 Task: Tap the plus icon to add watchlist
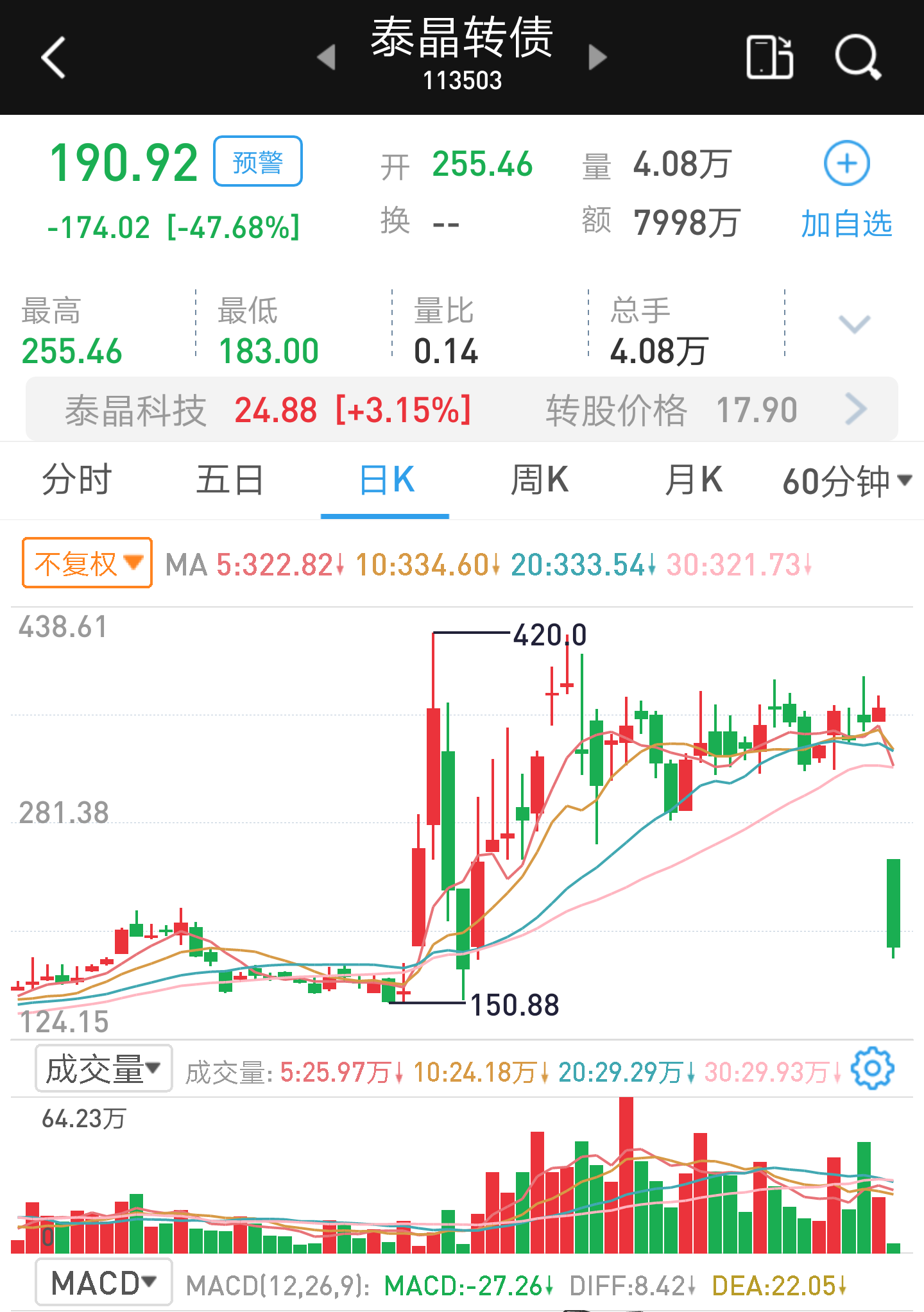coord(846,163)
